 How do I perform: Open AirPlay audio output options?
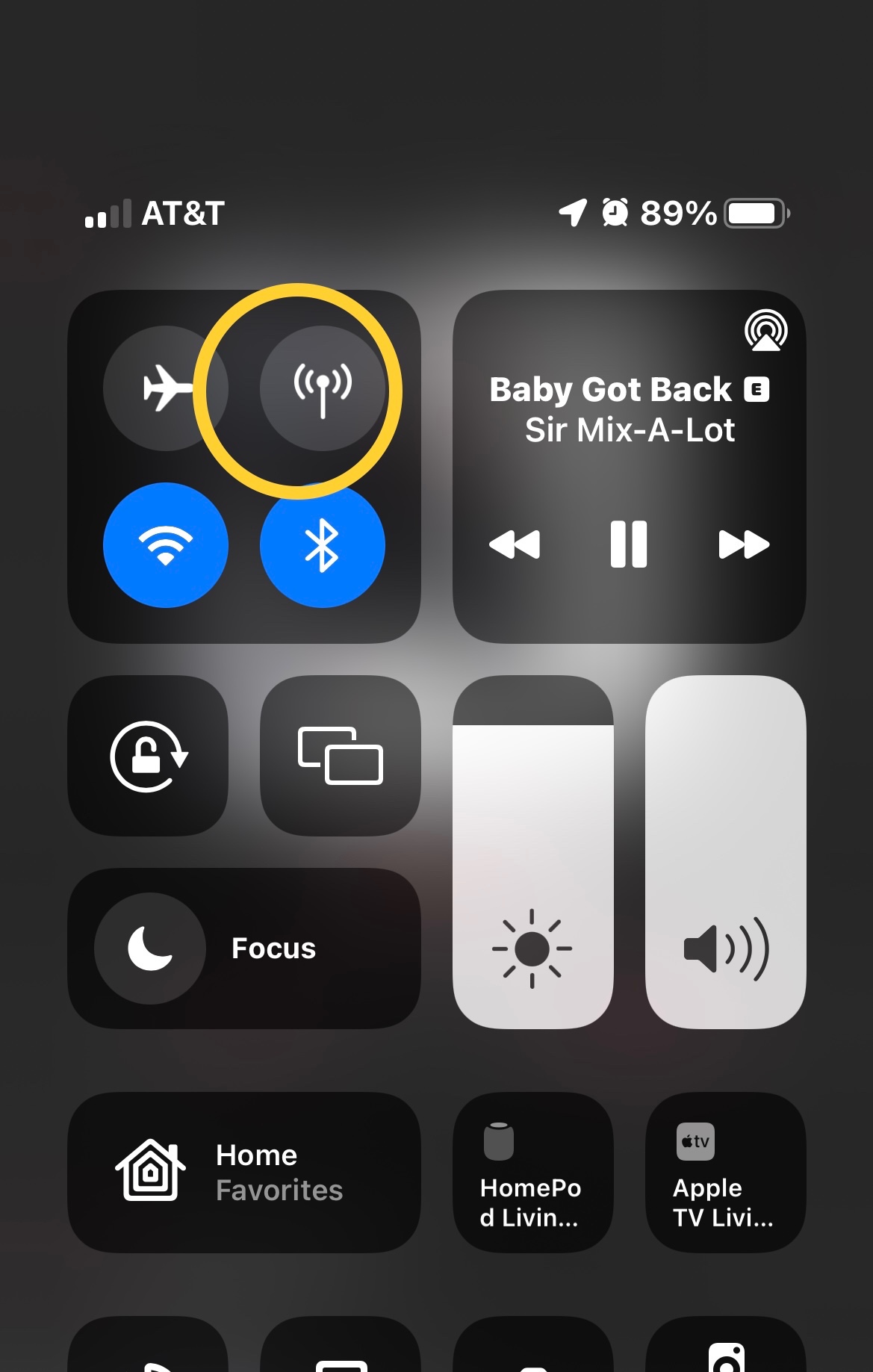click(x=766, y=331)
